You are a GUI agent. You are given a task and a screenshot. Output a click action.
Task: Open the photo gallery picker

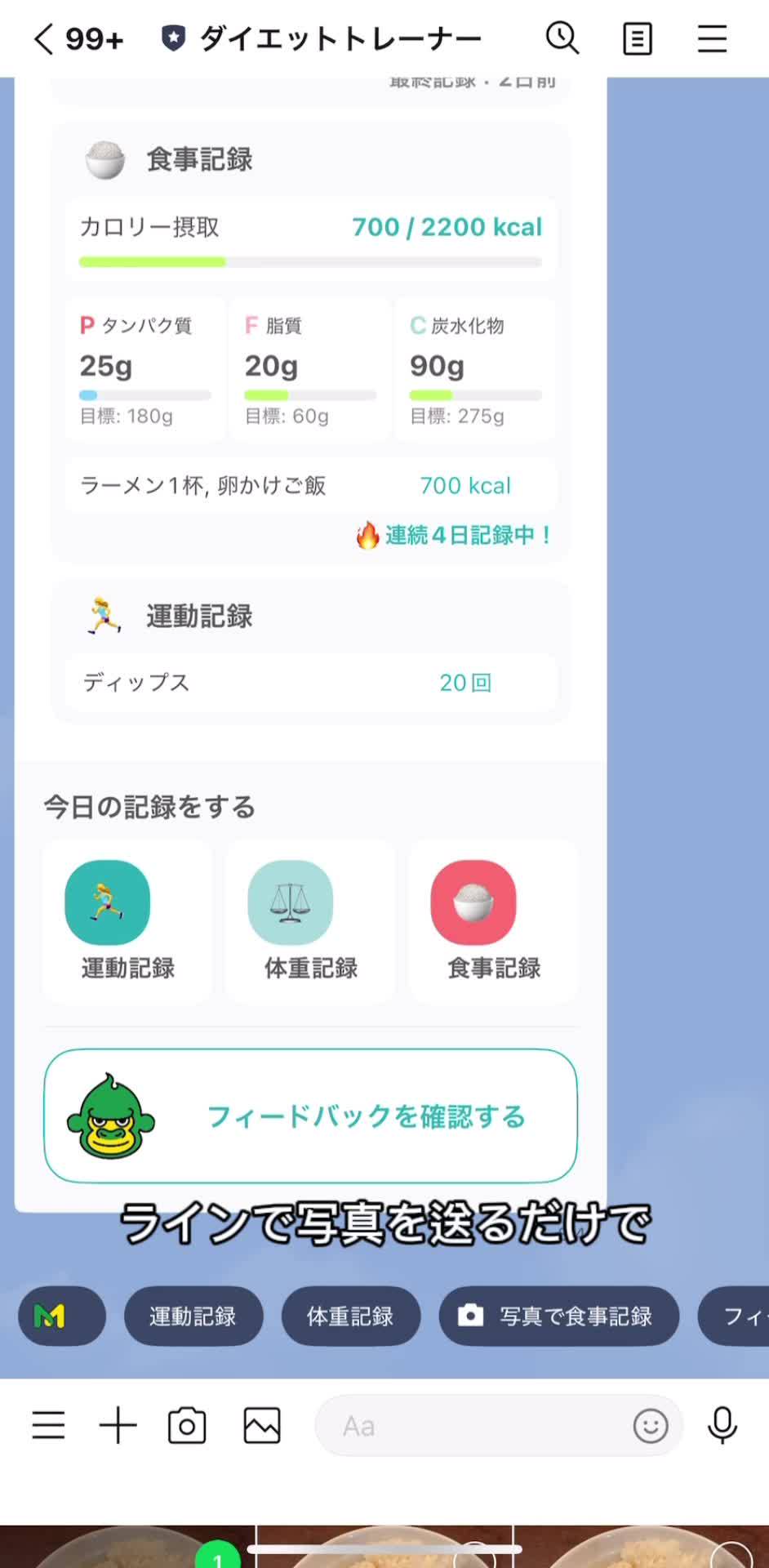point(262,1426)
